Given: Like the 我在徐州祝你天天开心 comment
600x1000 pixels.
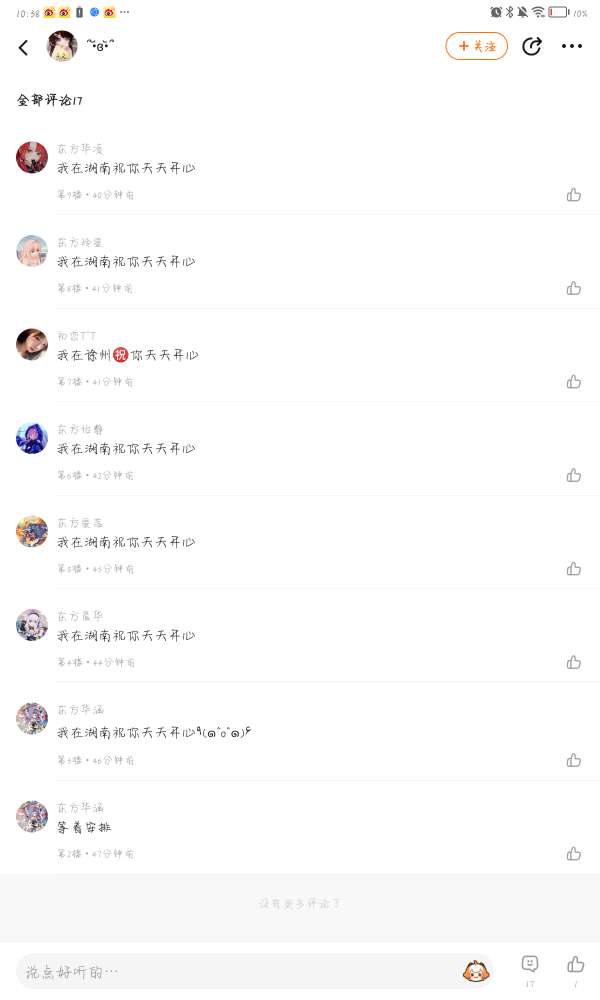Looking at the screenshot, I should tap(574, 381).
